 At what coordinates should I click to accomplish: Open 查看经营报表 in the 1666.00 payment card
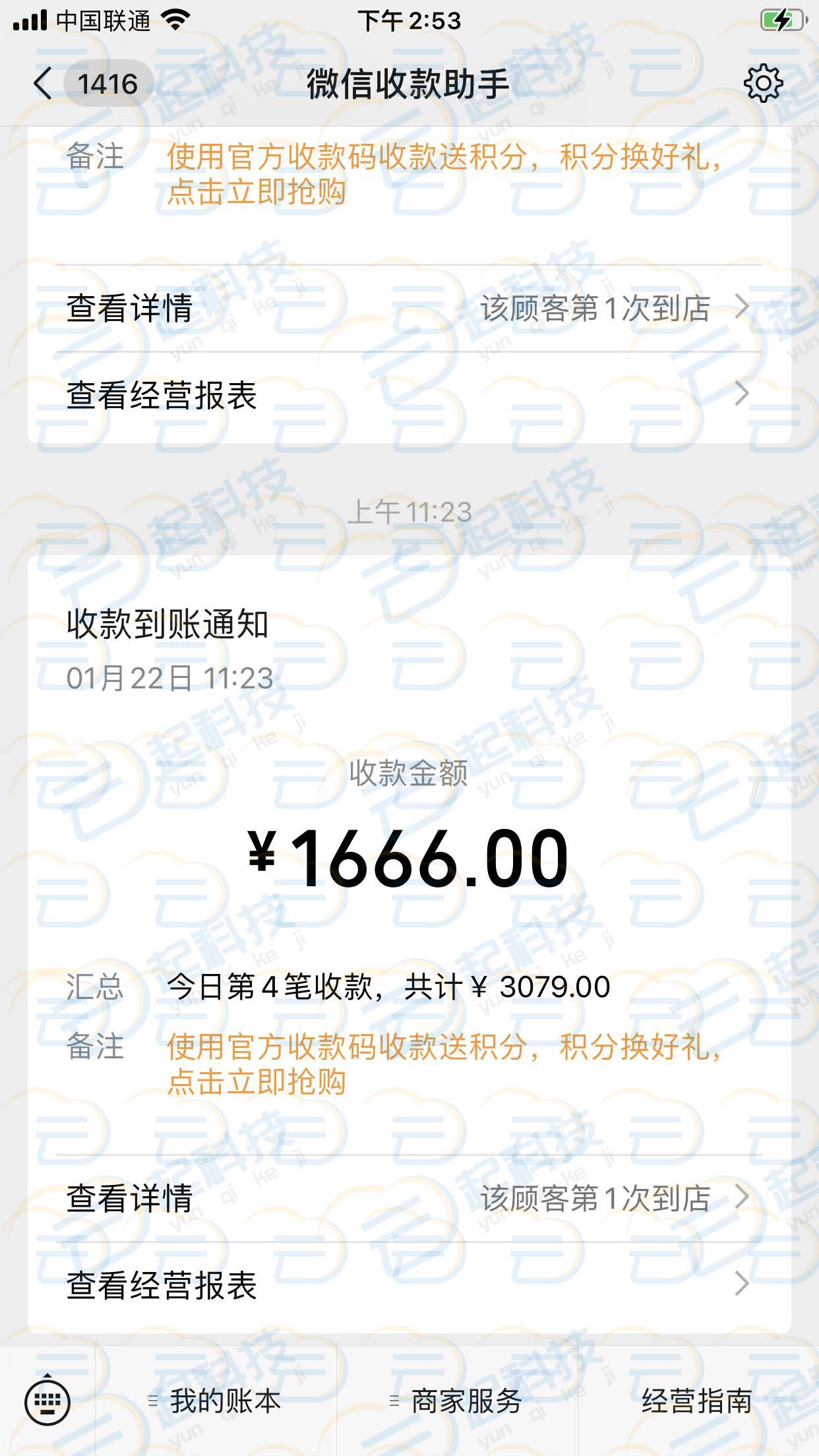coord(409,1285)
